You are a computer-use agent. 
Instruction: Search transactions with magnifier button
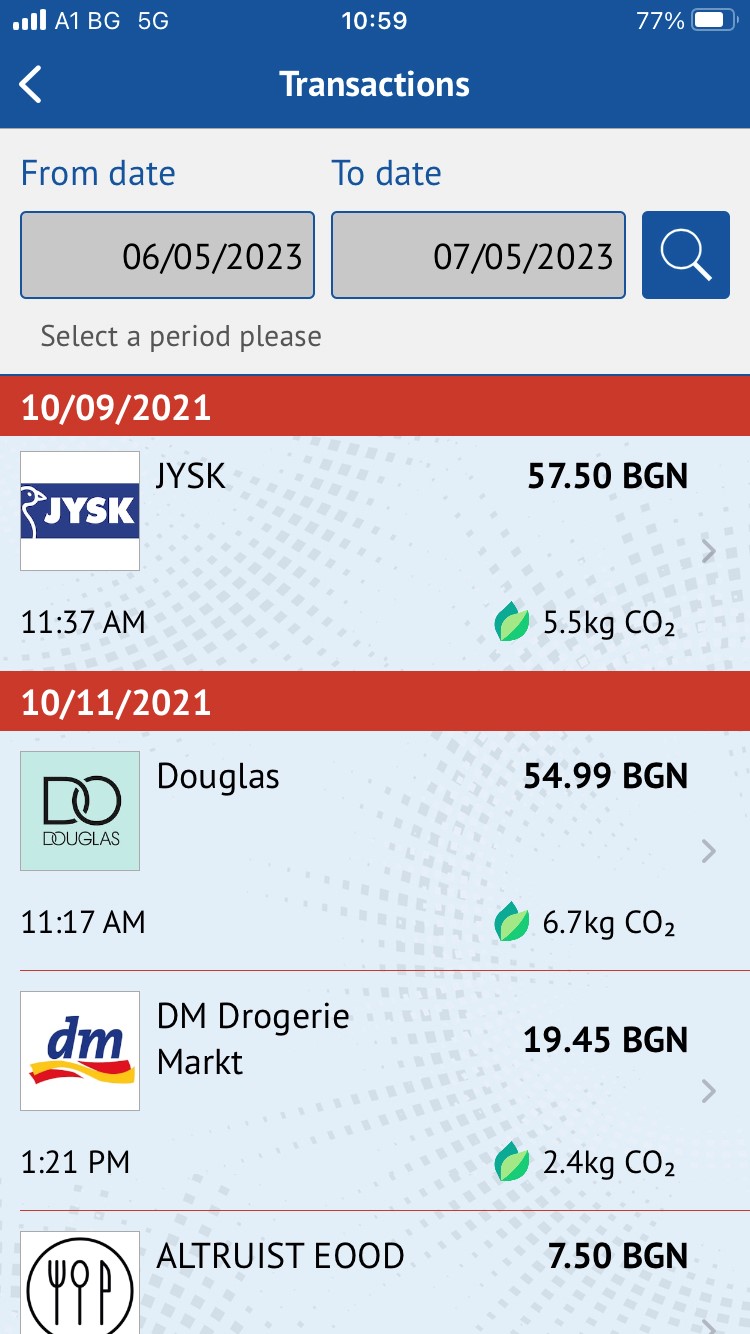point(686,255)
